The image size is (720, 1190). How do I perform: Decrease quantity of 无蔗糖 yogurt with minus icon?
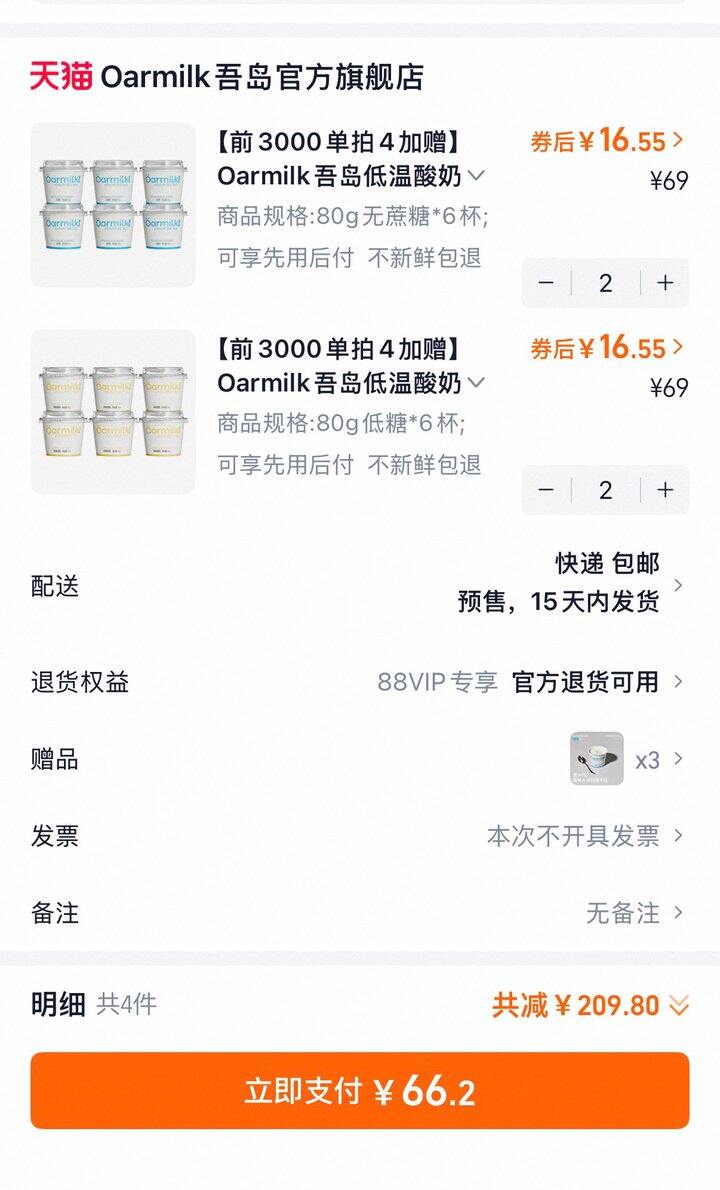tap(546, 283)
